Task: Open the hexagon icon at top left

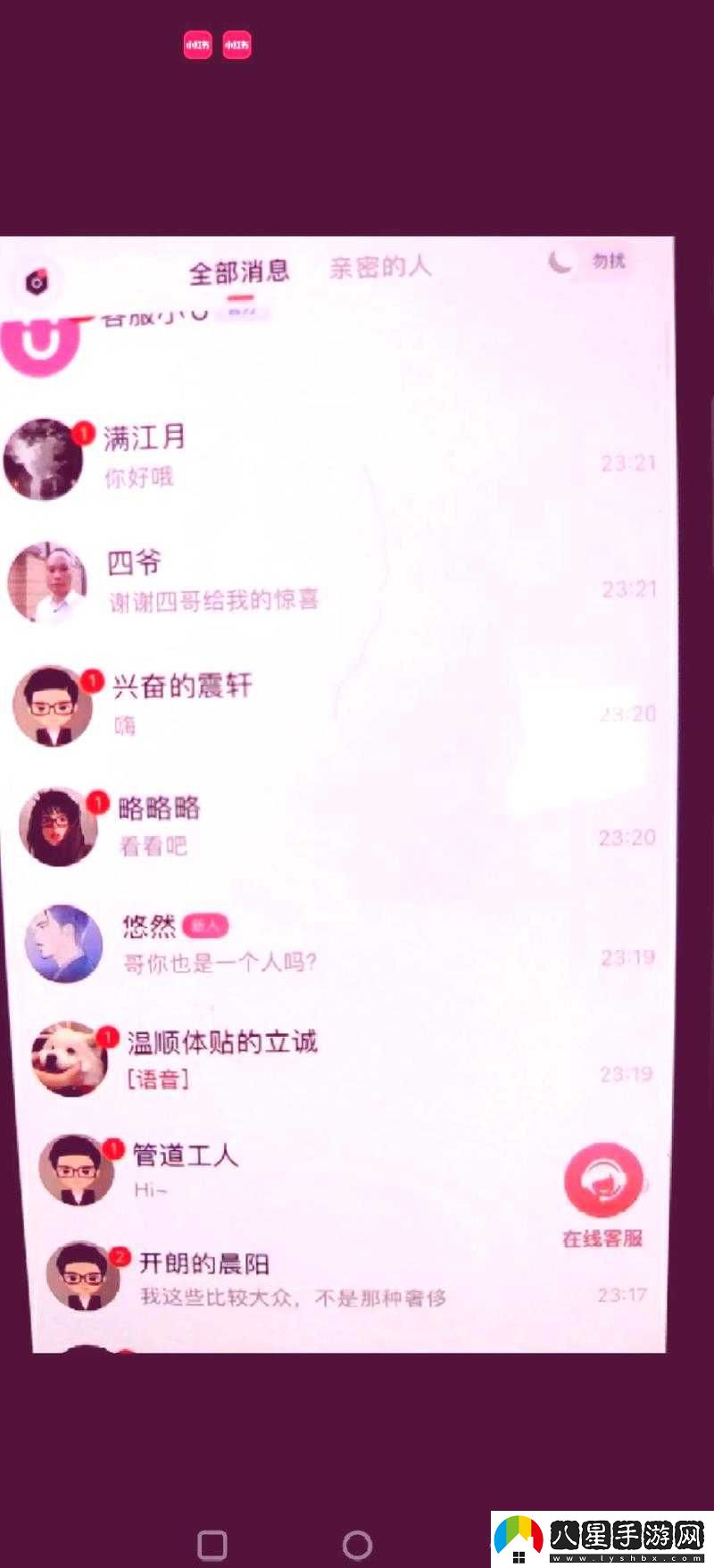Action: tap(37, 283)
